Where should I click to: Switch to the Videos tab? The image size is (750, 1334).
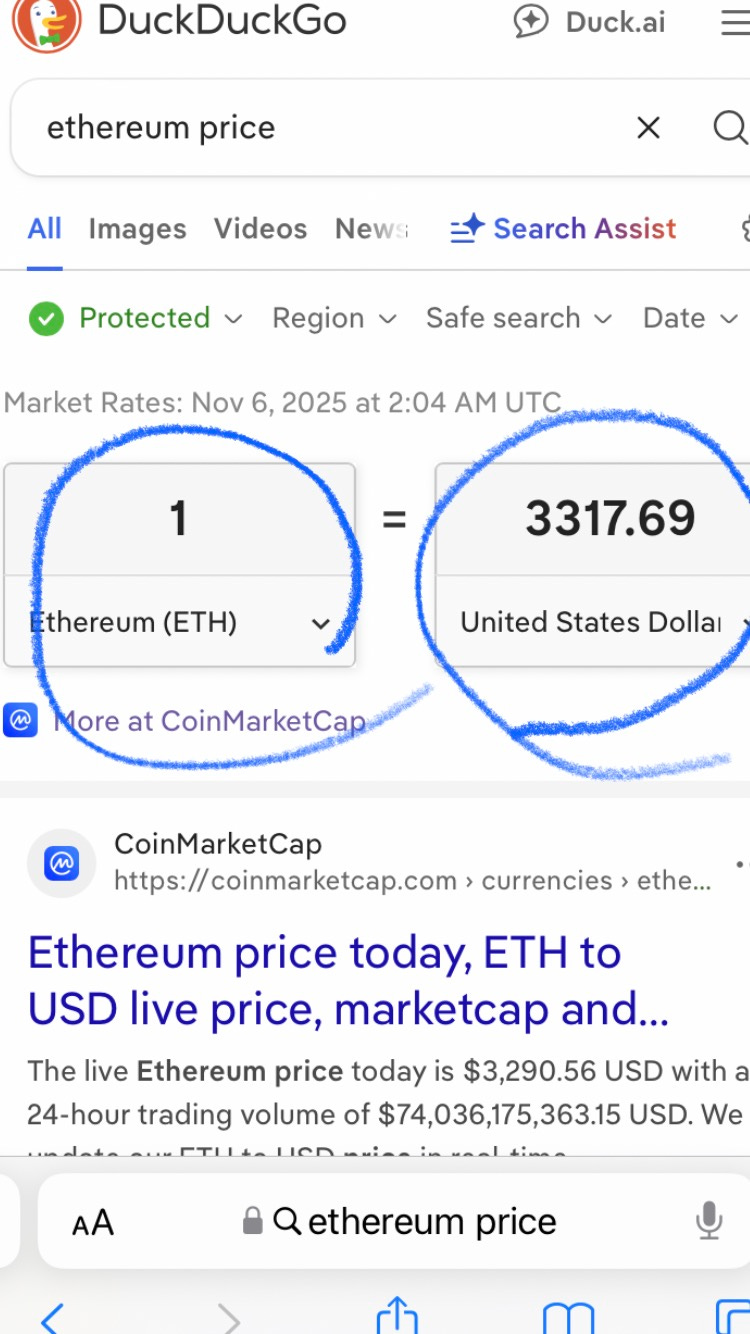tap(260, 229)
